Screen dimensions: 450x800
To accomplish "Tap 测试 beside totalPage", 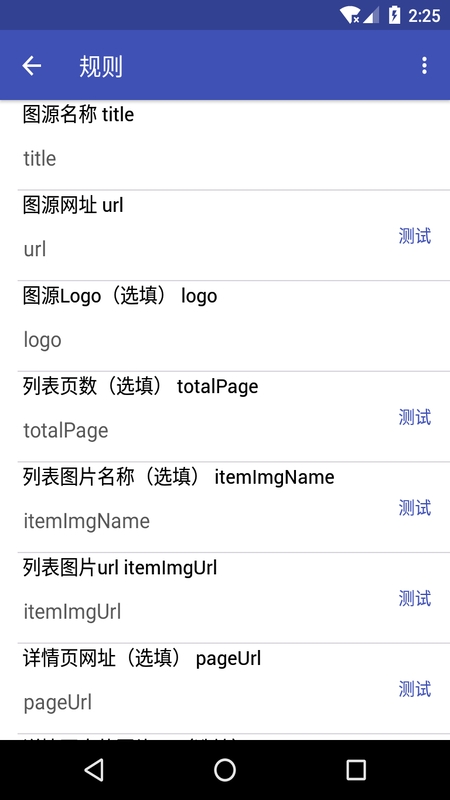I will 415,417.
